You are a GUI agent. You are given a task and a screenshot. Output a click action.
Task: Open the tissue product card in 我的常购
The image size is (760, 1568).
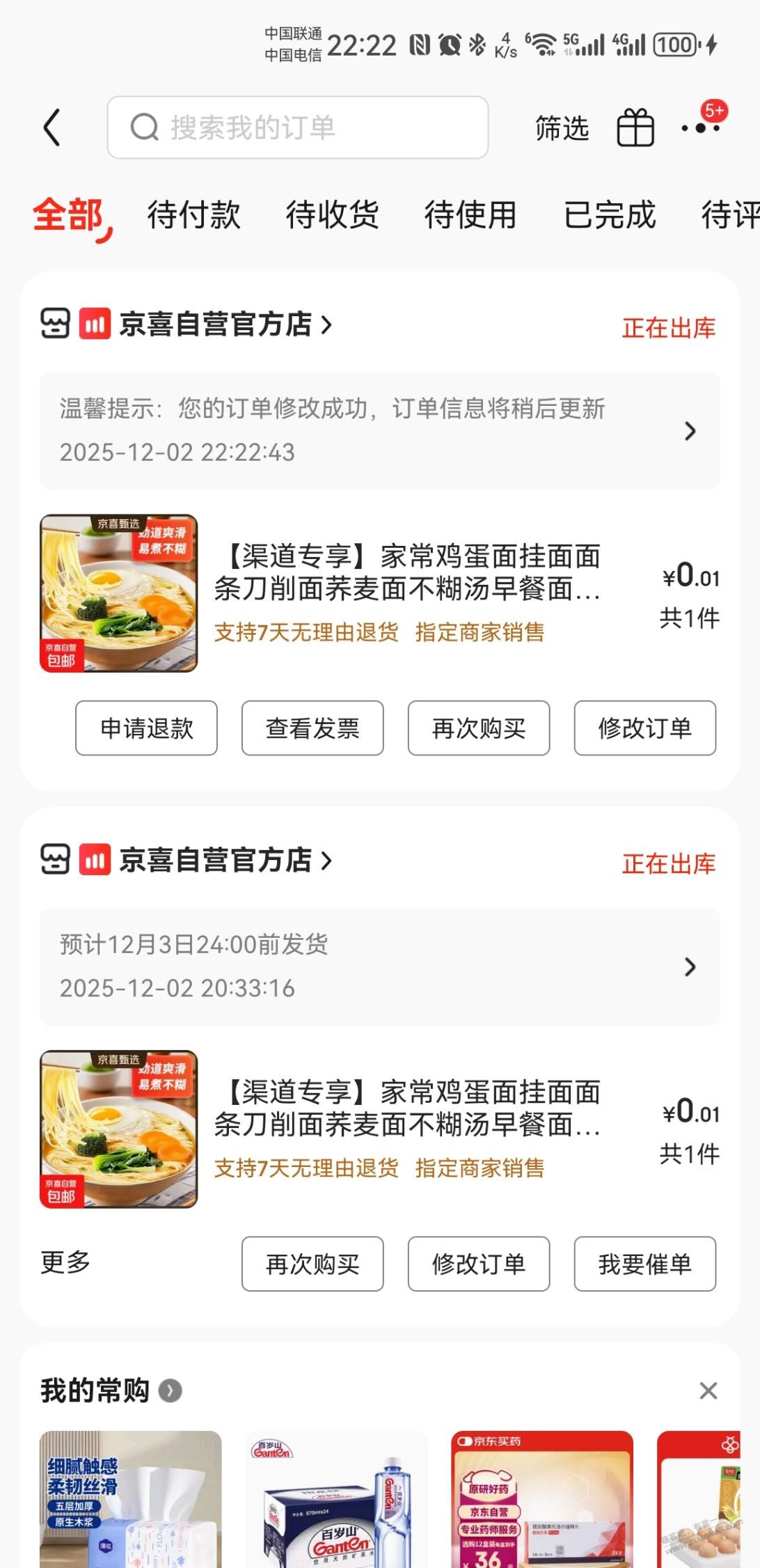[131, 1497]
